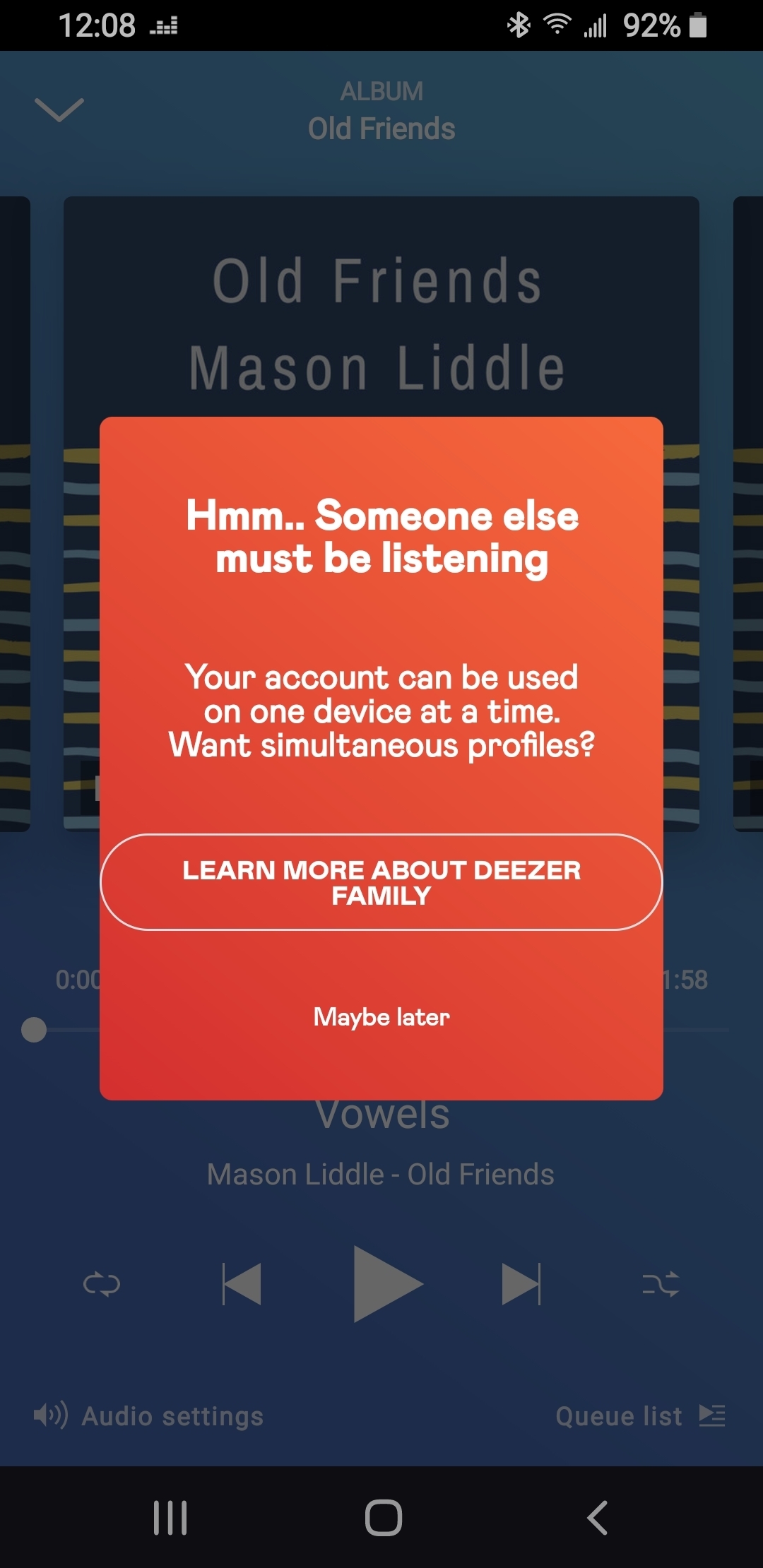Open the recent apps view
The width and height of the screenshot is (763, 1568).
[170, 1517]
